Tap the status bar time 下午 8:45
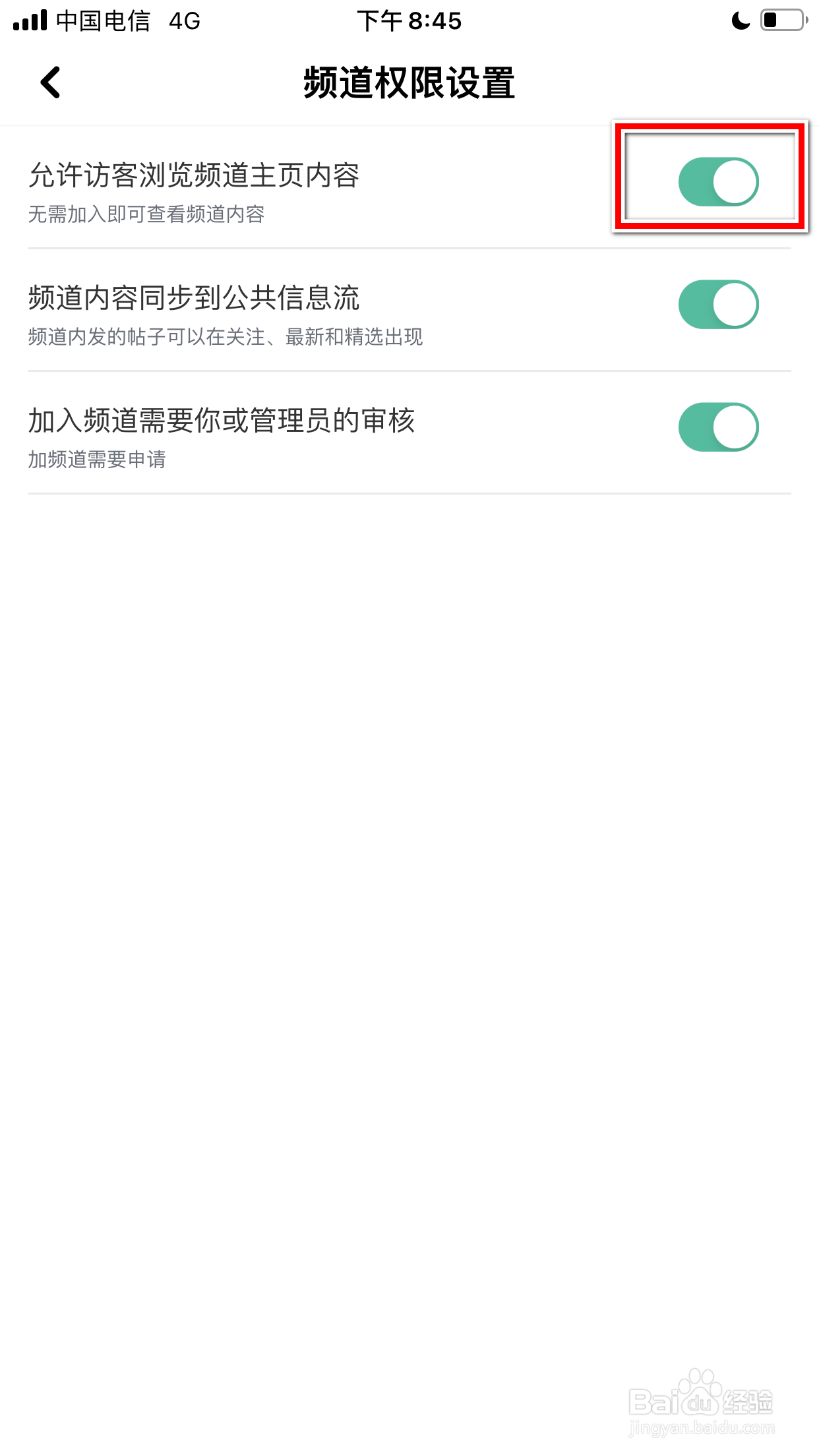 click(x=409, y=20)
